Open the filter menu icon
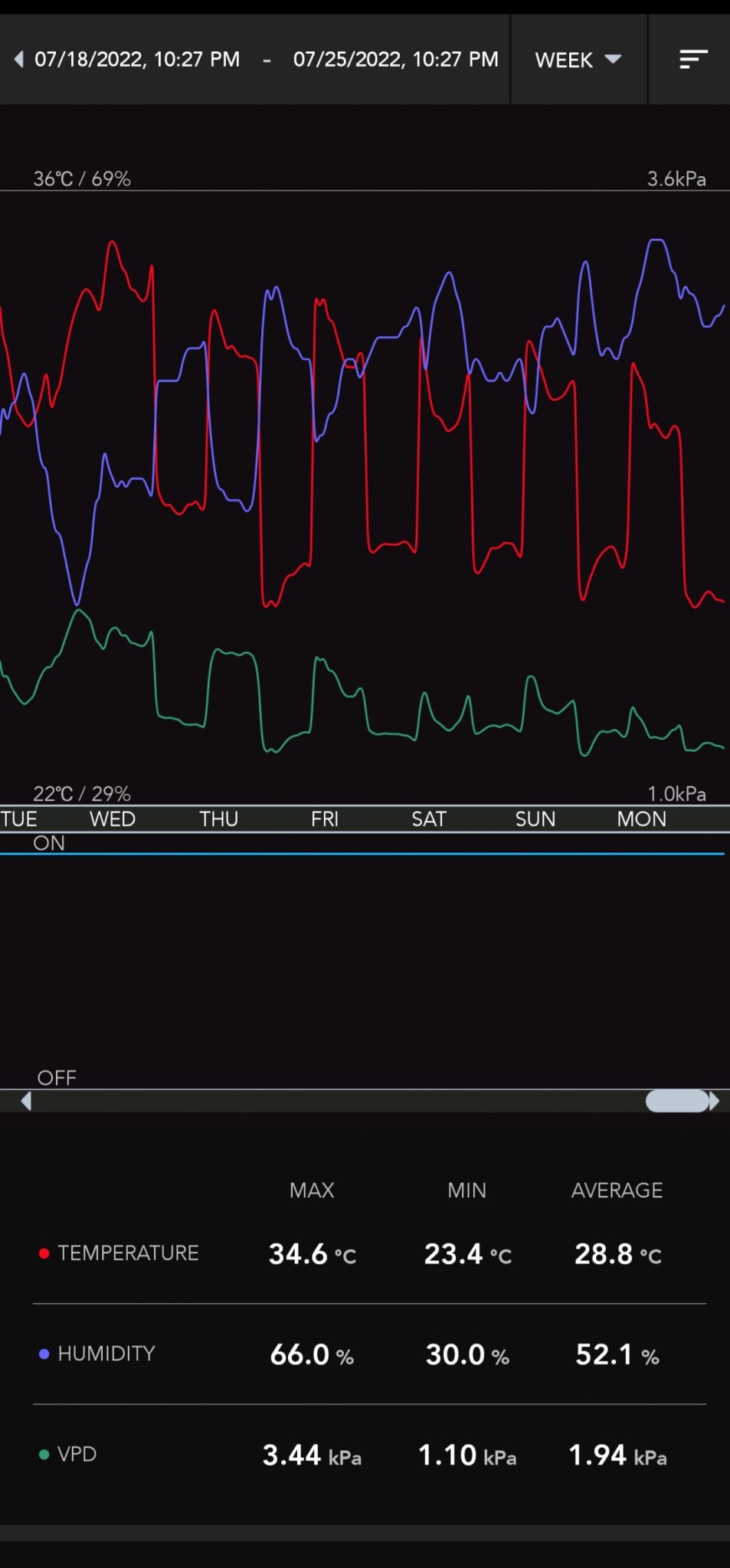 [692, 60]
